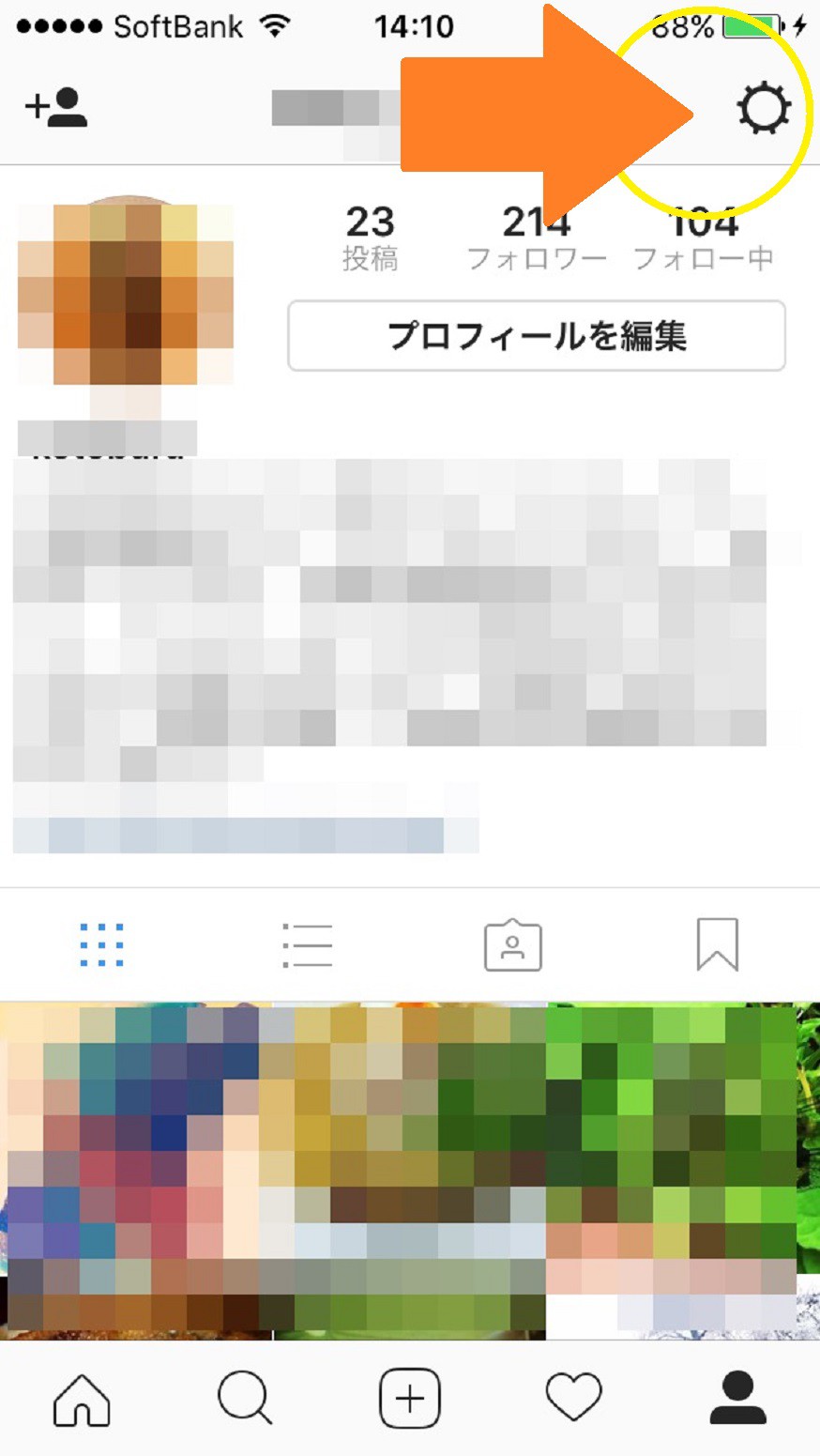Open the activity heart tab

[573, 1400]
